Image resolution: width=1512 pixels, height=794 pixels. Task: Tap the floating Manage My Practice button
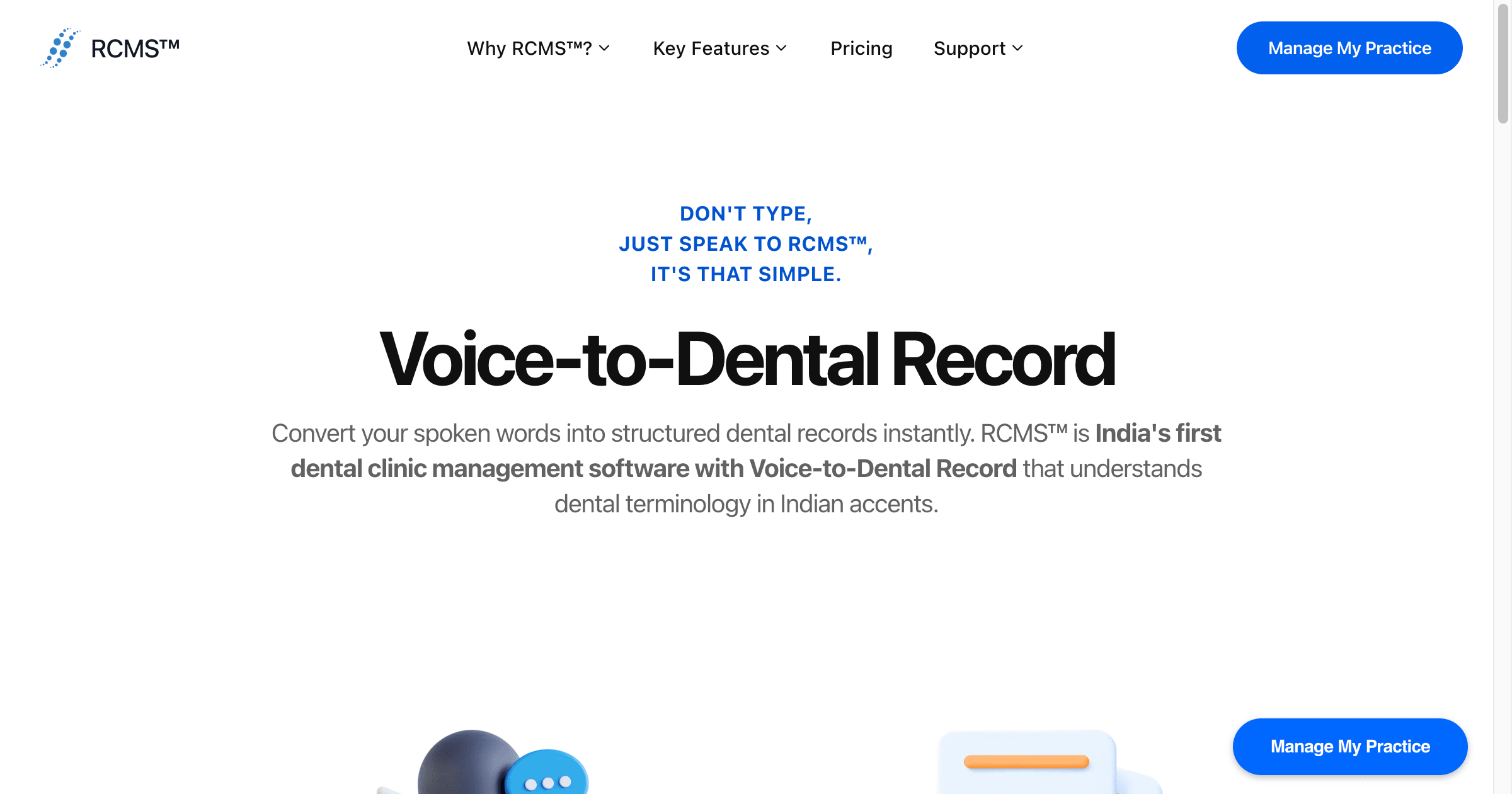(1349, 746)
